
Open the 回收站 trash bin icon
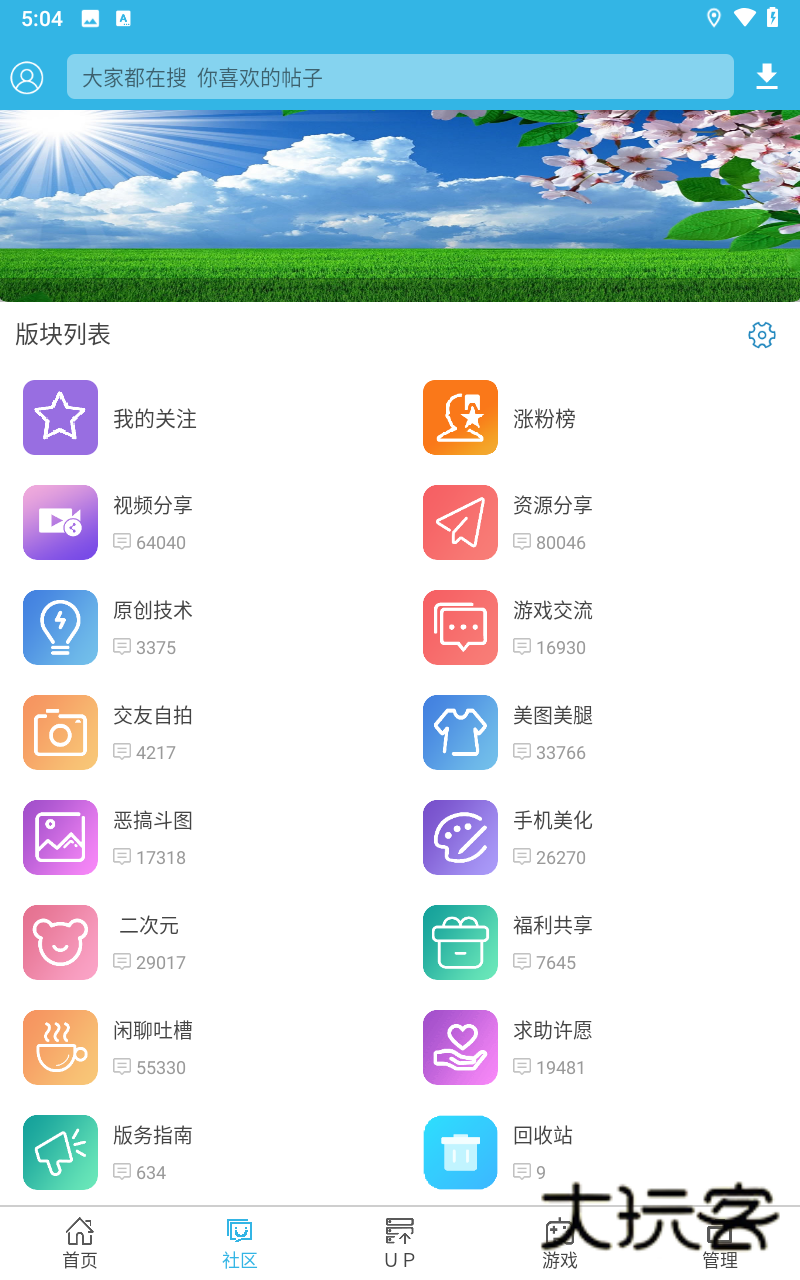point(460,1152)
